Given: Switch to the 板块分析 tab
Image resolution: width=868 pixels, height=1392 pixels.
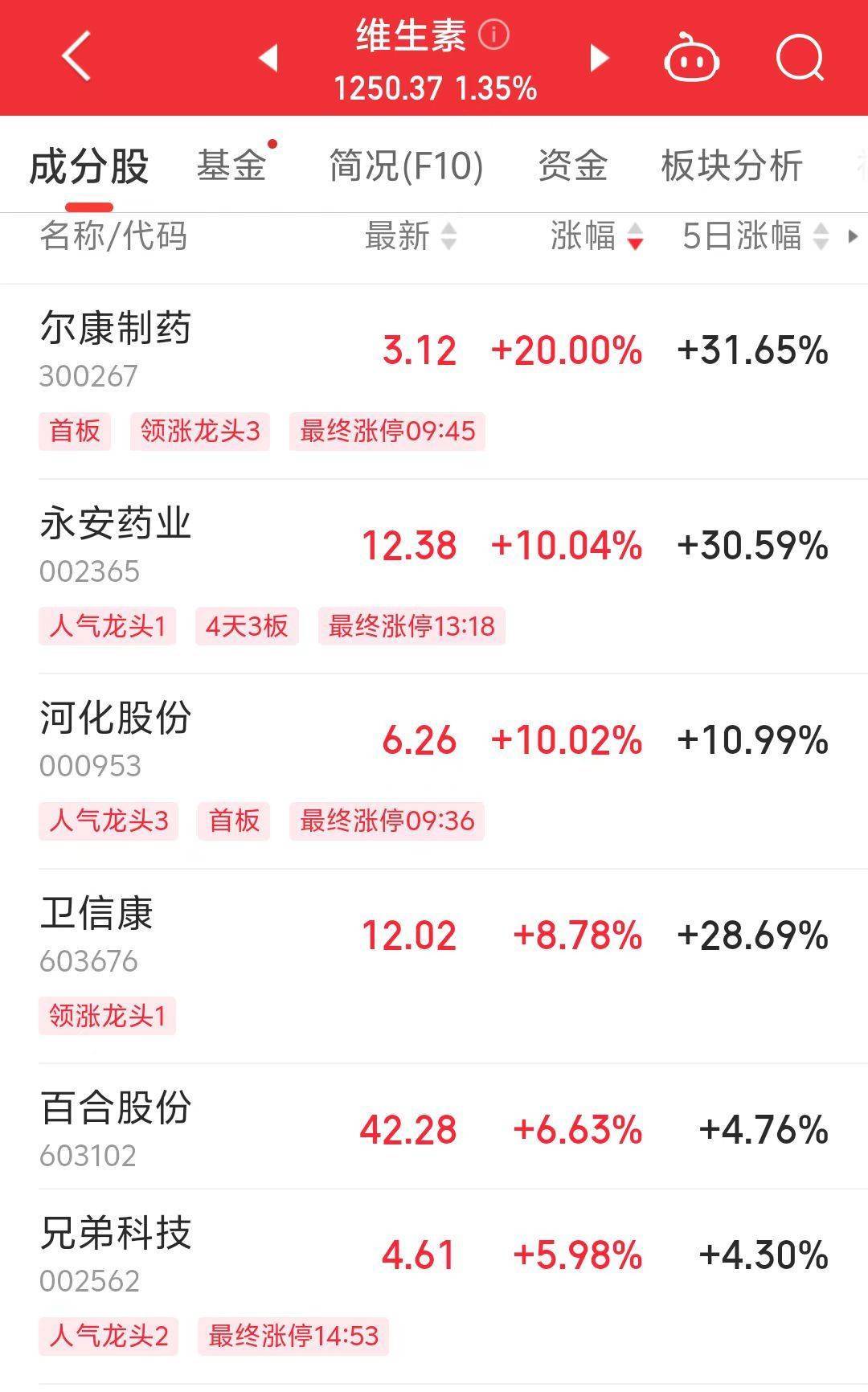Looking at the screenshot, I should pyautogui.click(x=731, y=166).
